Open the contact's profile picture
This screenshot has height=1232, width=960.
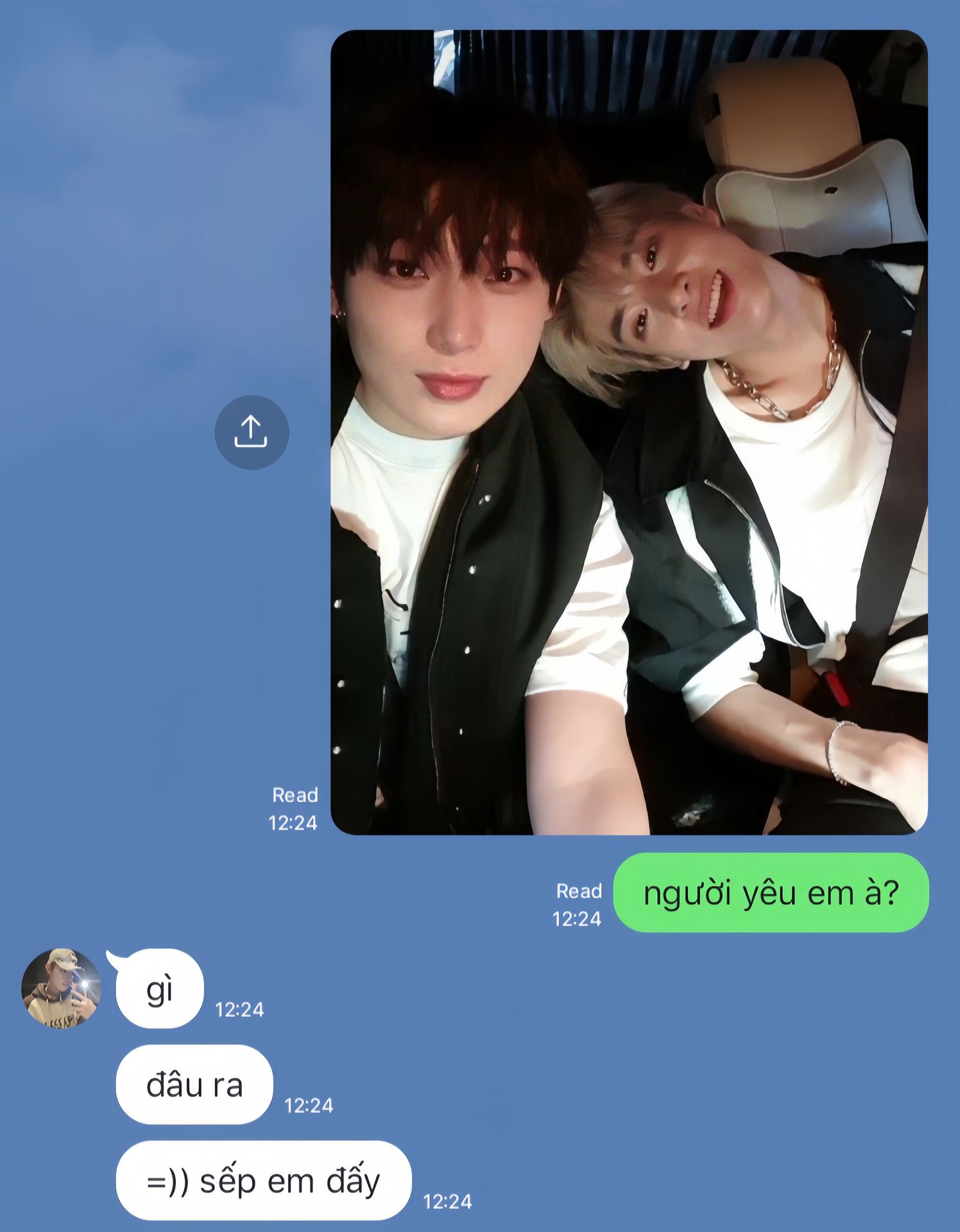point(62,988)
